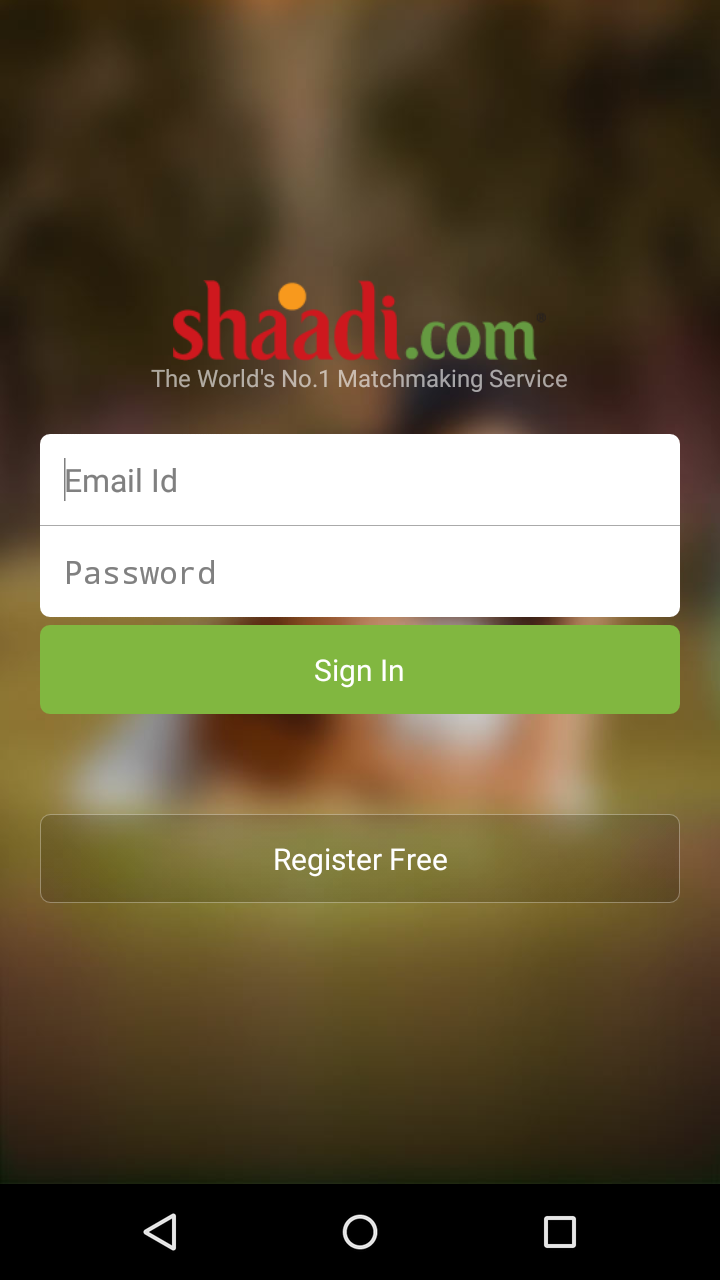Go back using the system back button
Viewport: 720px width, 1280px height.
click(160, 1231)
